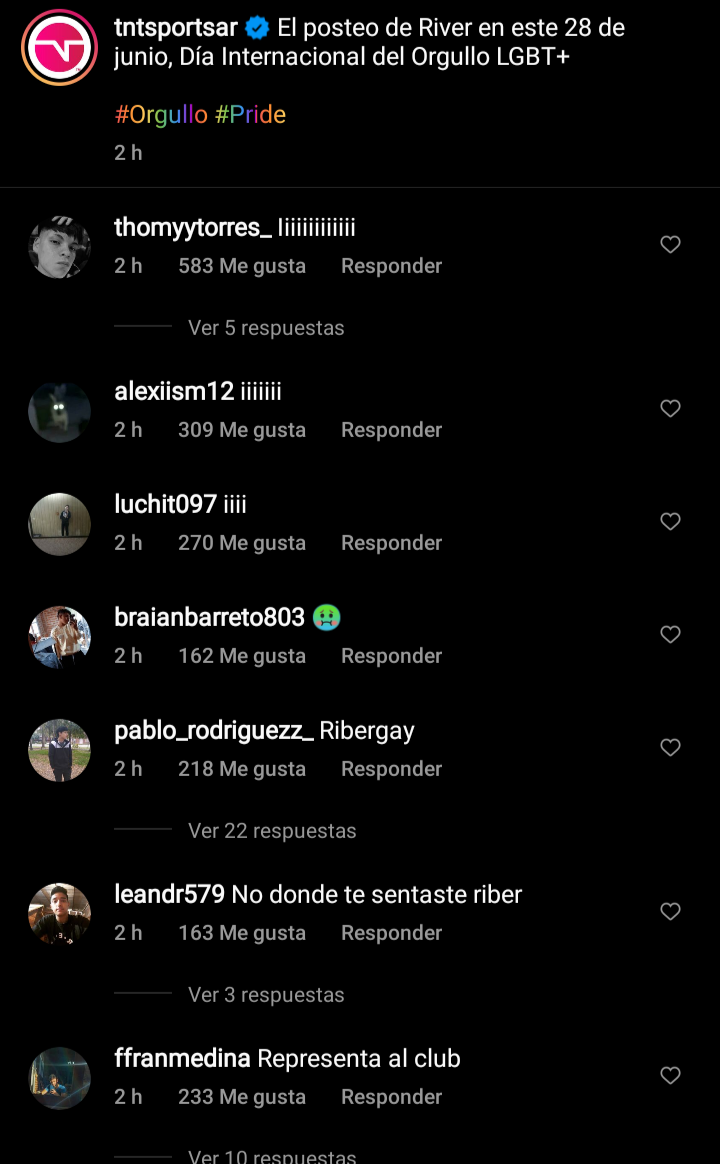Like leandr579's comment
The image size is (720, 1164).
pyautogui.click(x=670, y=911)
